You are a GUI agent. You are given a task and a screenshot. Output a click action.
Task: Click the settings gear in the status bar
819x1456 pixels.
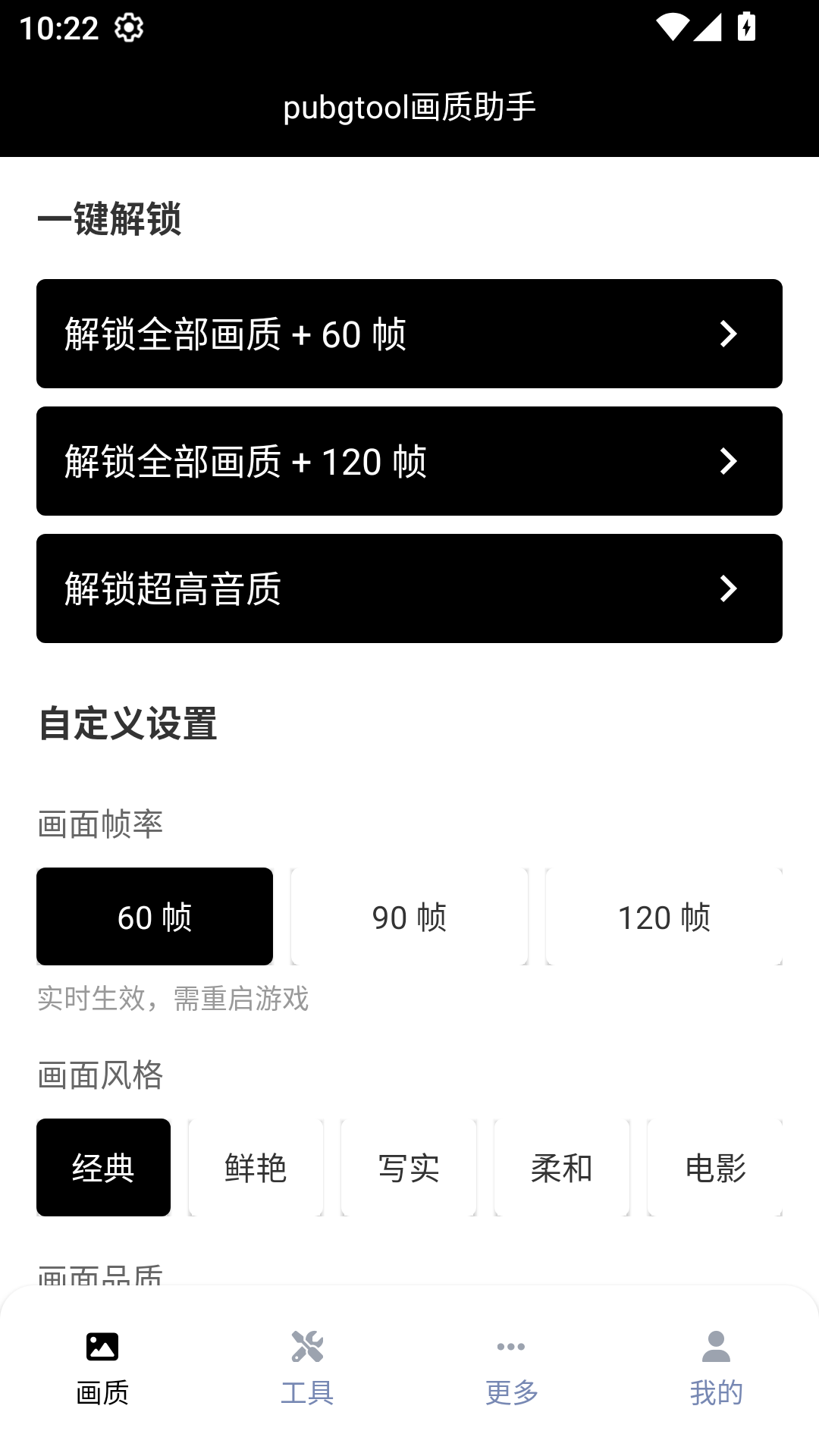(x=127, y=29)
